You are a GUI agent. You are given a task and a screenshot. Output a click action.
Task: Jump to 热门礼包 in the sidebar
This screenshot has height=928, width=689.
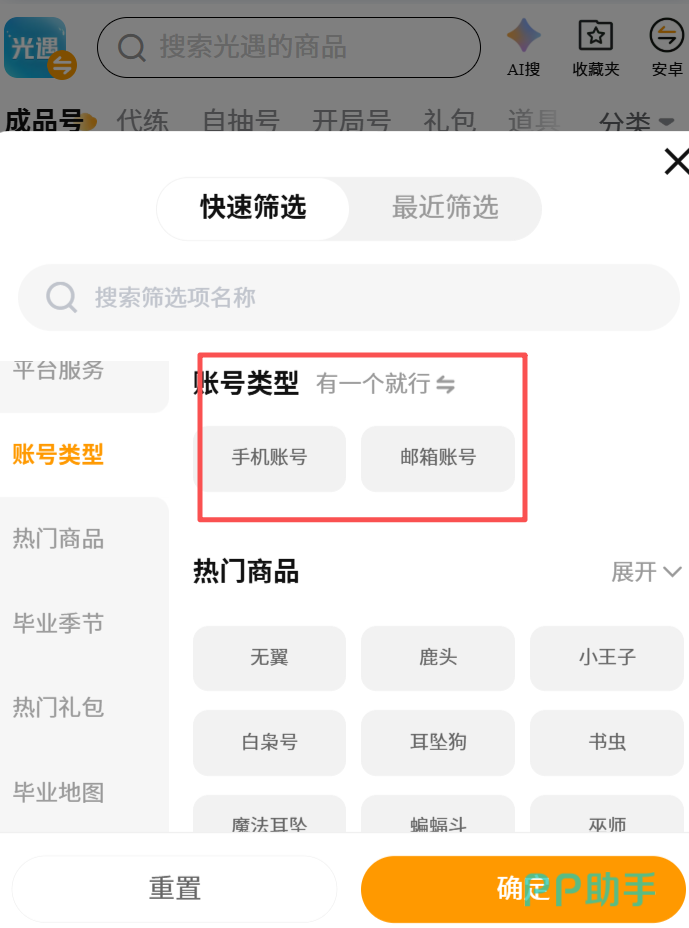pyautogui.click(x=59, y=708)
